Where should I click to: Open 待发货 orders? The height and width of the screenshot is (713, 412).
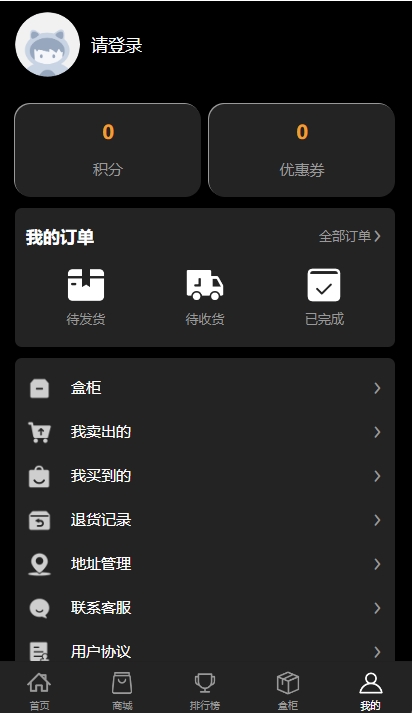click(x=86, y=297)
